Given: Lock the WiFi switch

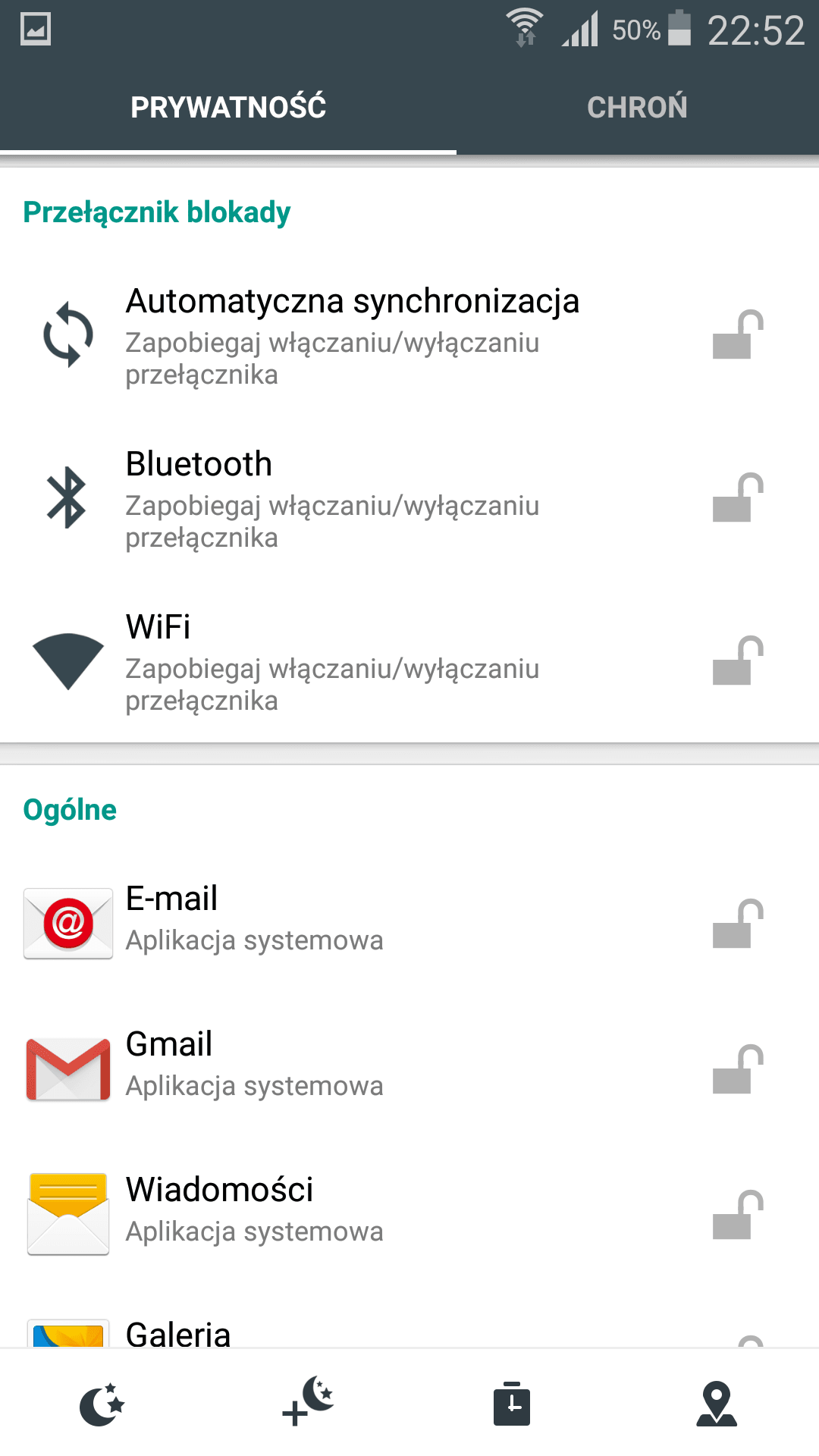Looking at the screenshot, I should pyautogui.click(x=737, y=661).
